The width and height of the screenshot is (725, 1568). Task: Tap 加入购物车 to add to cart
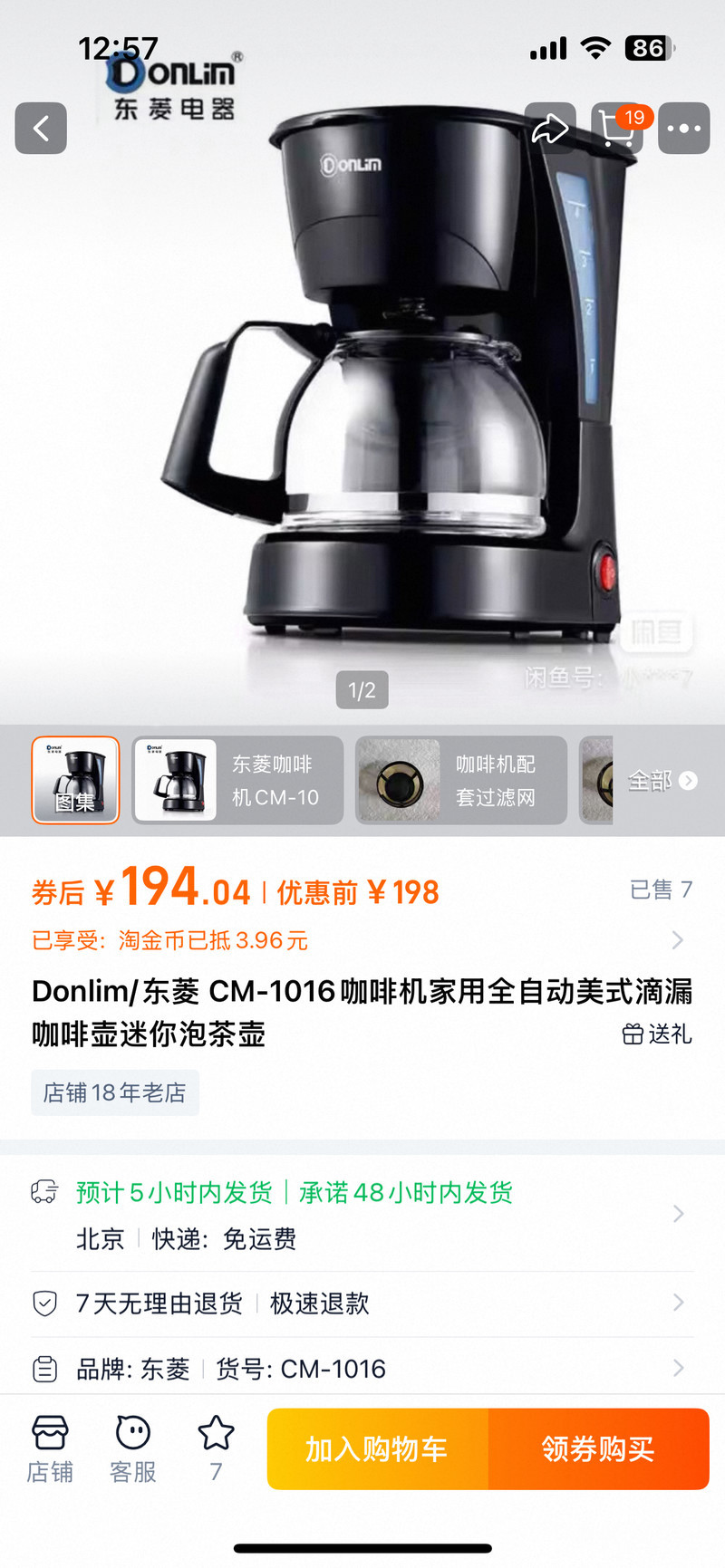click(x=377, y=1449)
